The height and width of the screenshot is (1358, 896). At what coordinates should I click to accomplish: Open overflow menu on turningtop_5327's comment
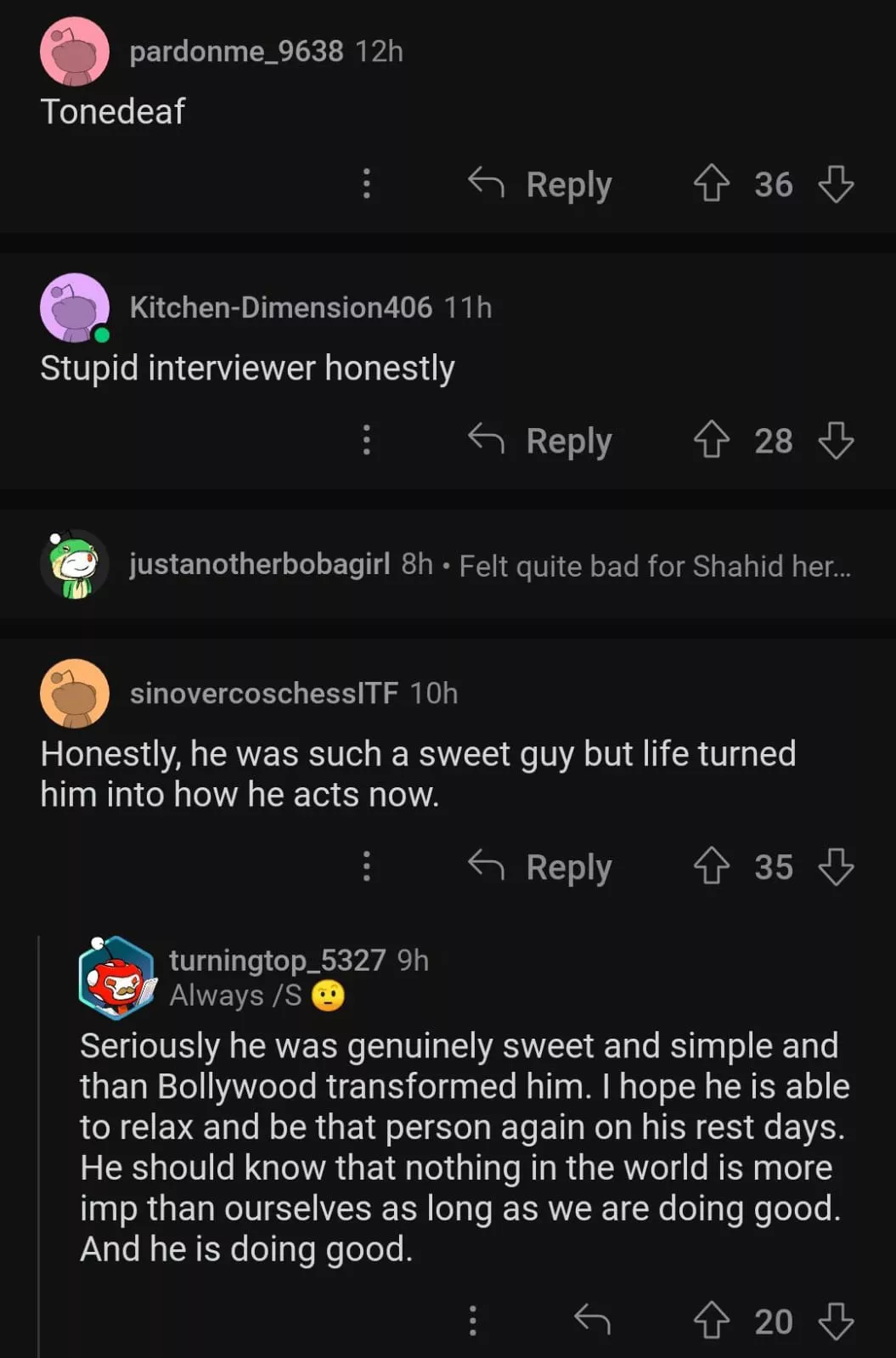pos(473,1321)
